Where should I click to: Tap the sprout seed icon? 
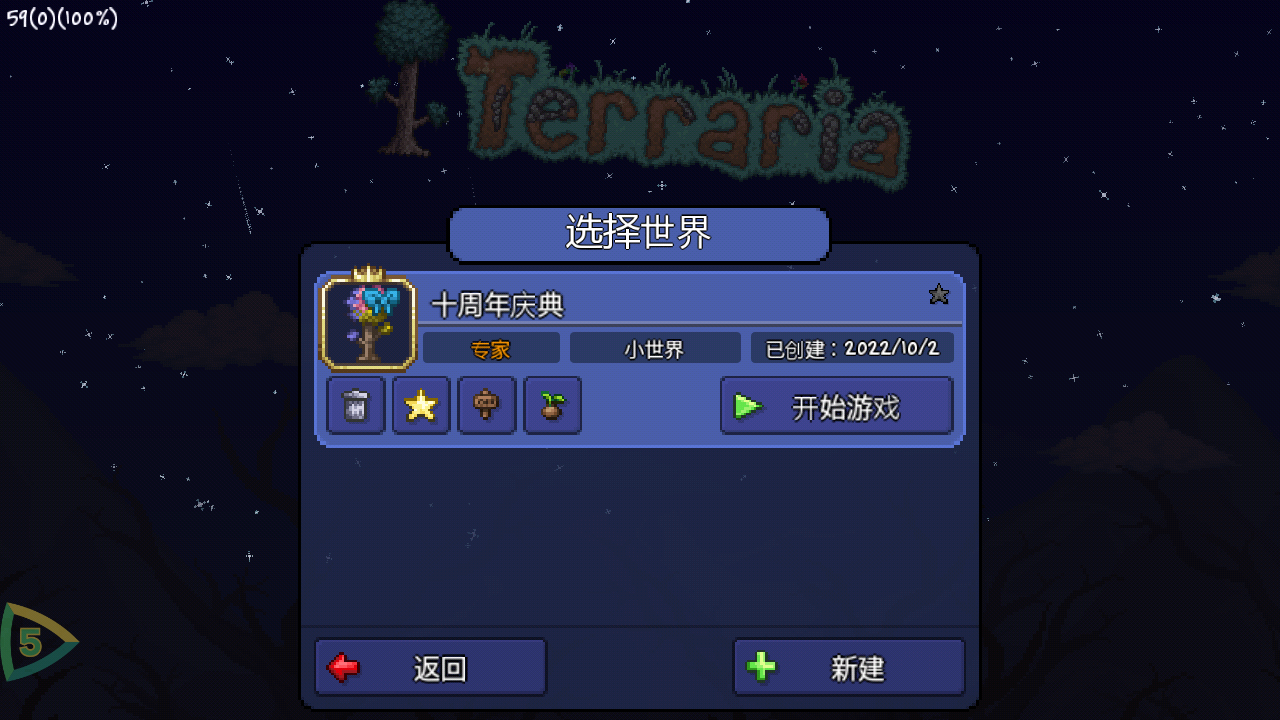click(552, 406)
